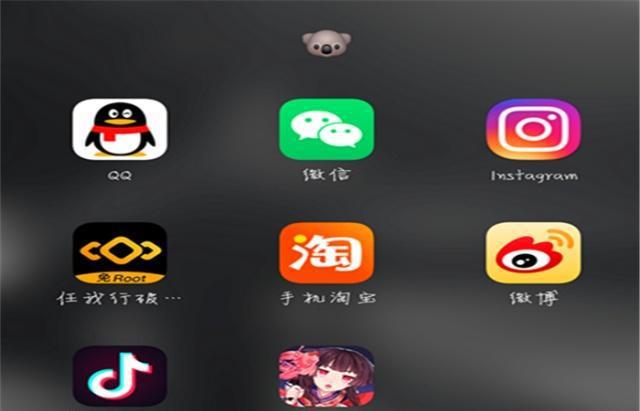
Task: Launch 手机淘宝 (Taobao)
Action: 326,253
